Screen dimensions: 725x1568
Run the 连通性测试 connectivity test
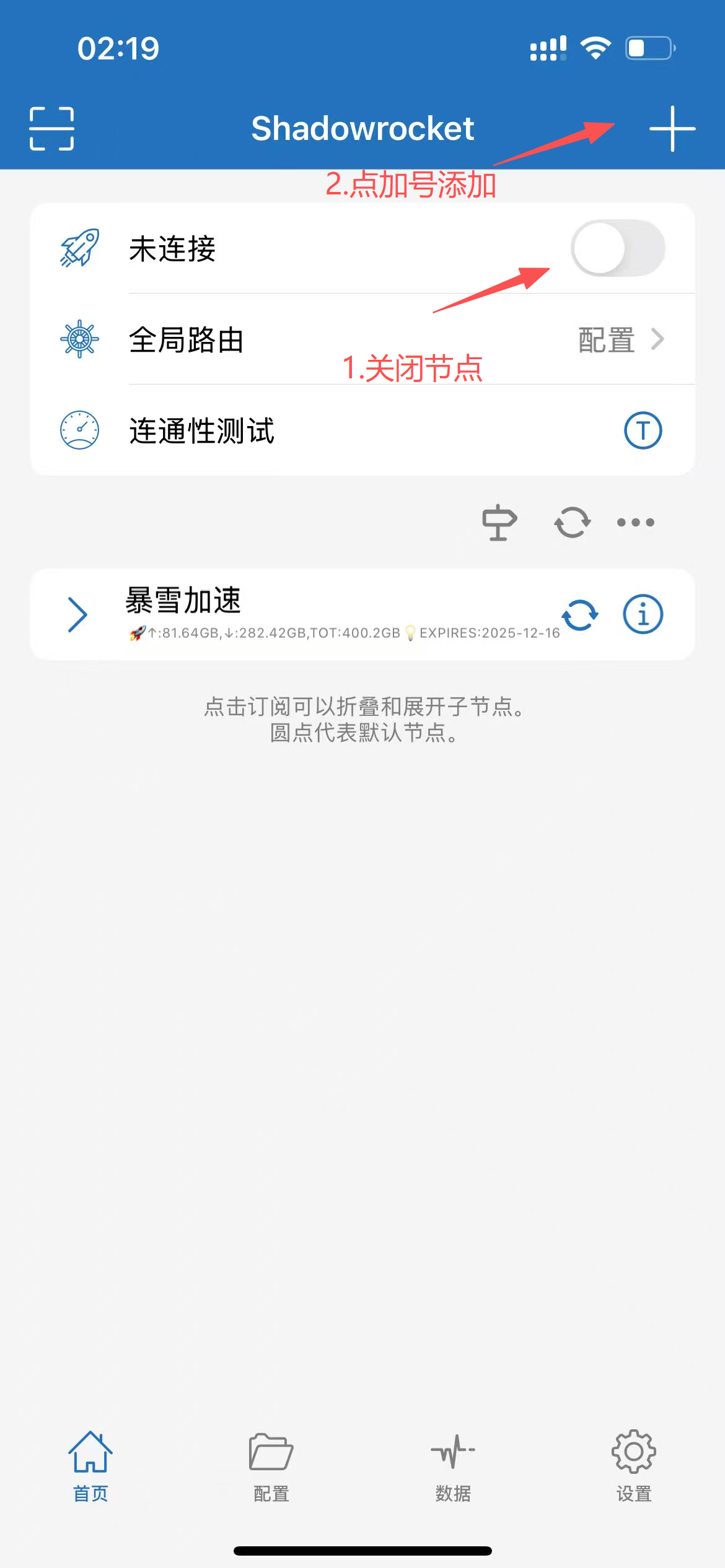tap(643, 430)
